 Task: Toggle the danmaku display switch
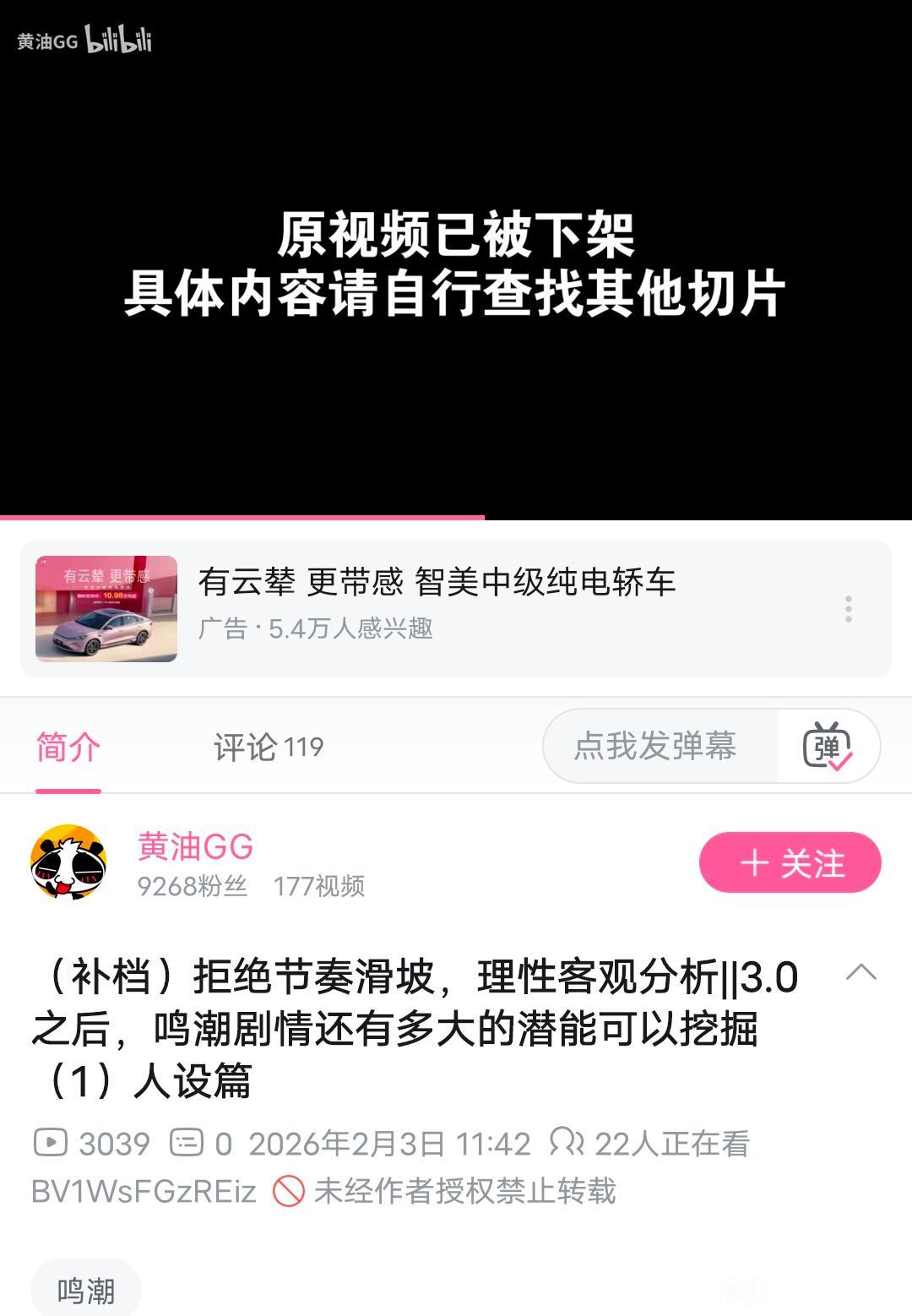click(x=828, y=747)
